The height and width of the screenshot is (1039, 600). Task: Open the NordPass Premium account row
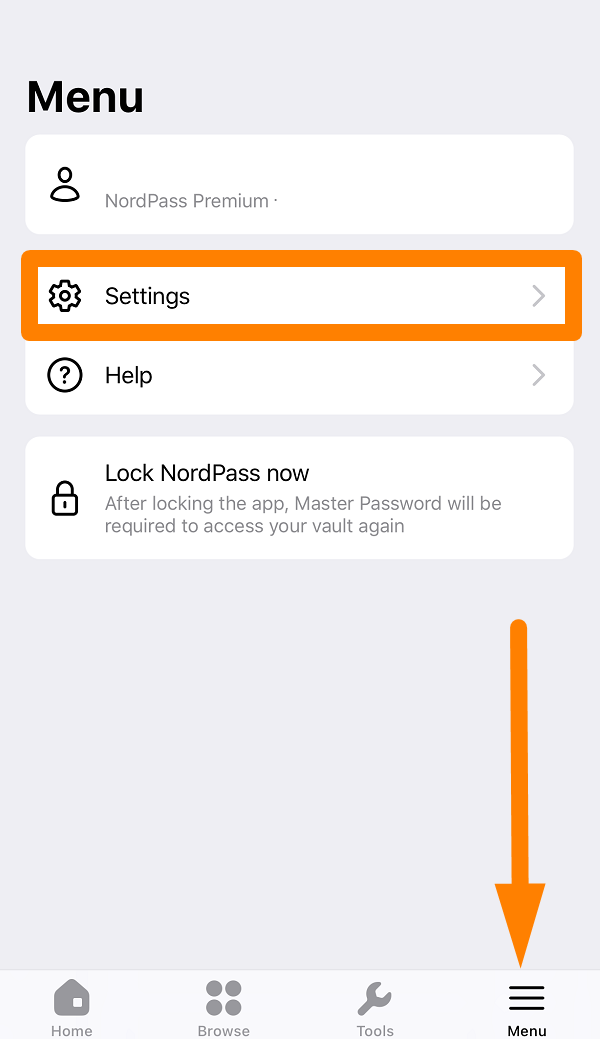(299, 184)
